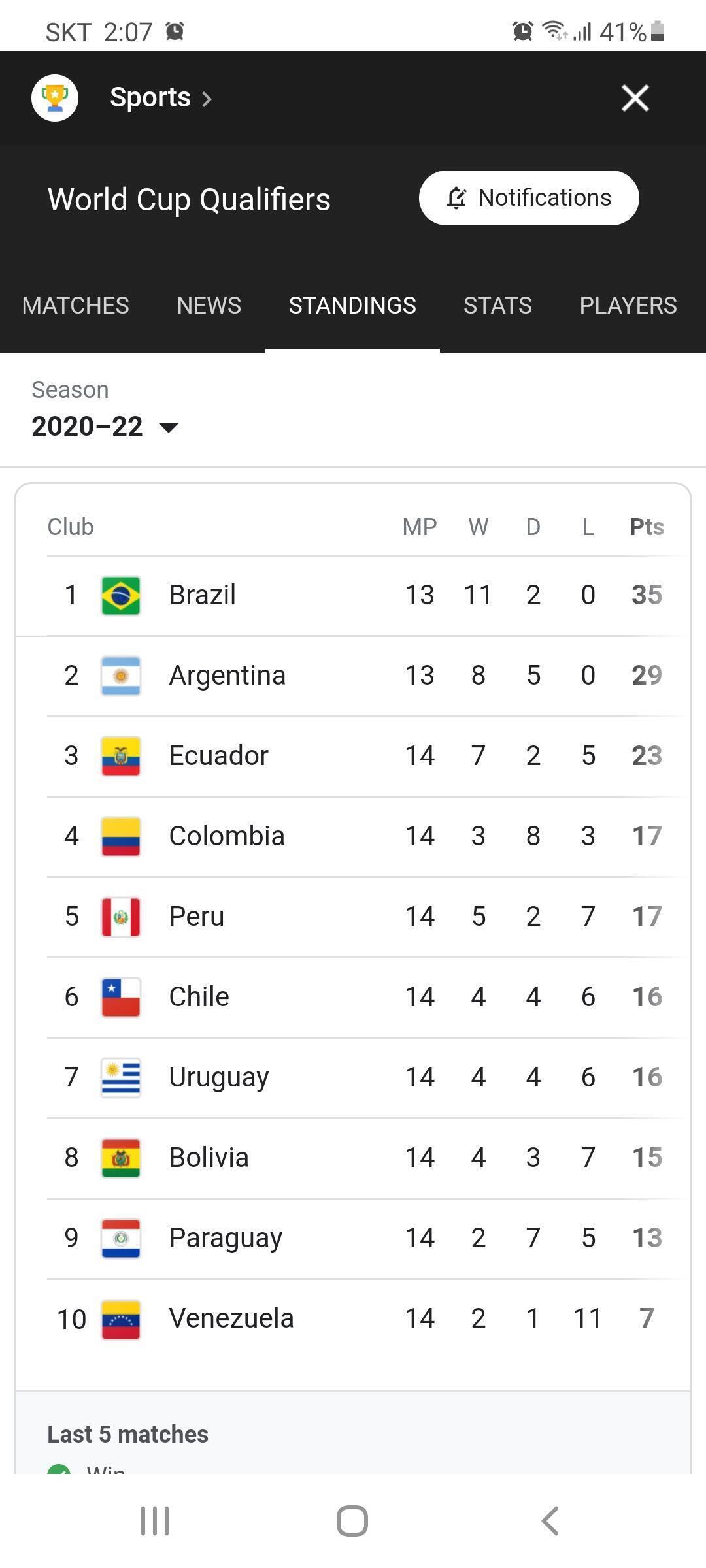This screenshot has height=1568, width=706.
Task: Open Uruguay's team row
Action: coord(353,1078)
